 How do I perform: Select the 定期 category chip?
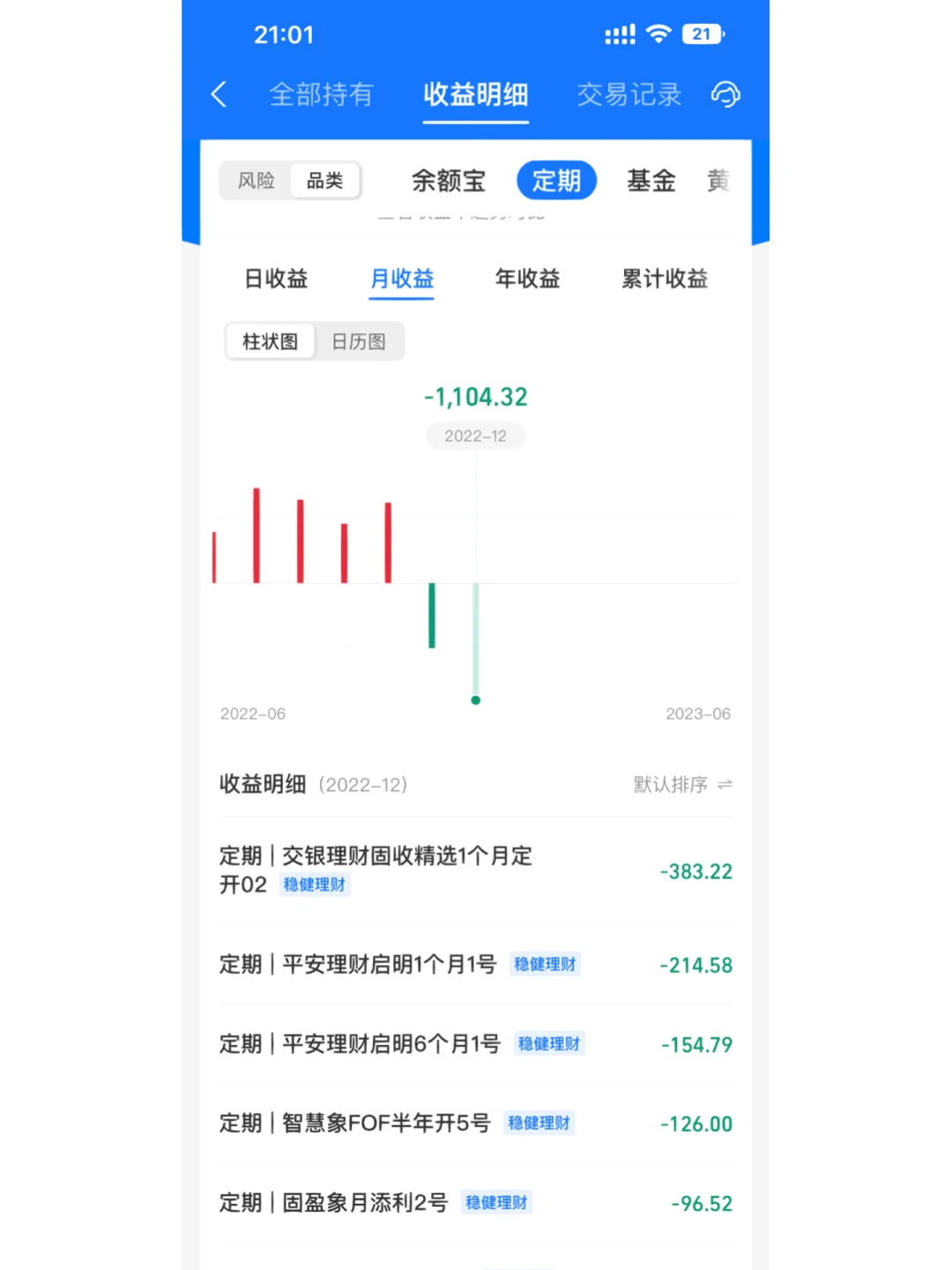pos(556,181)
